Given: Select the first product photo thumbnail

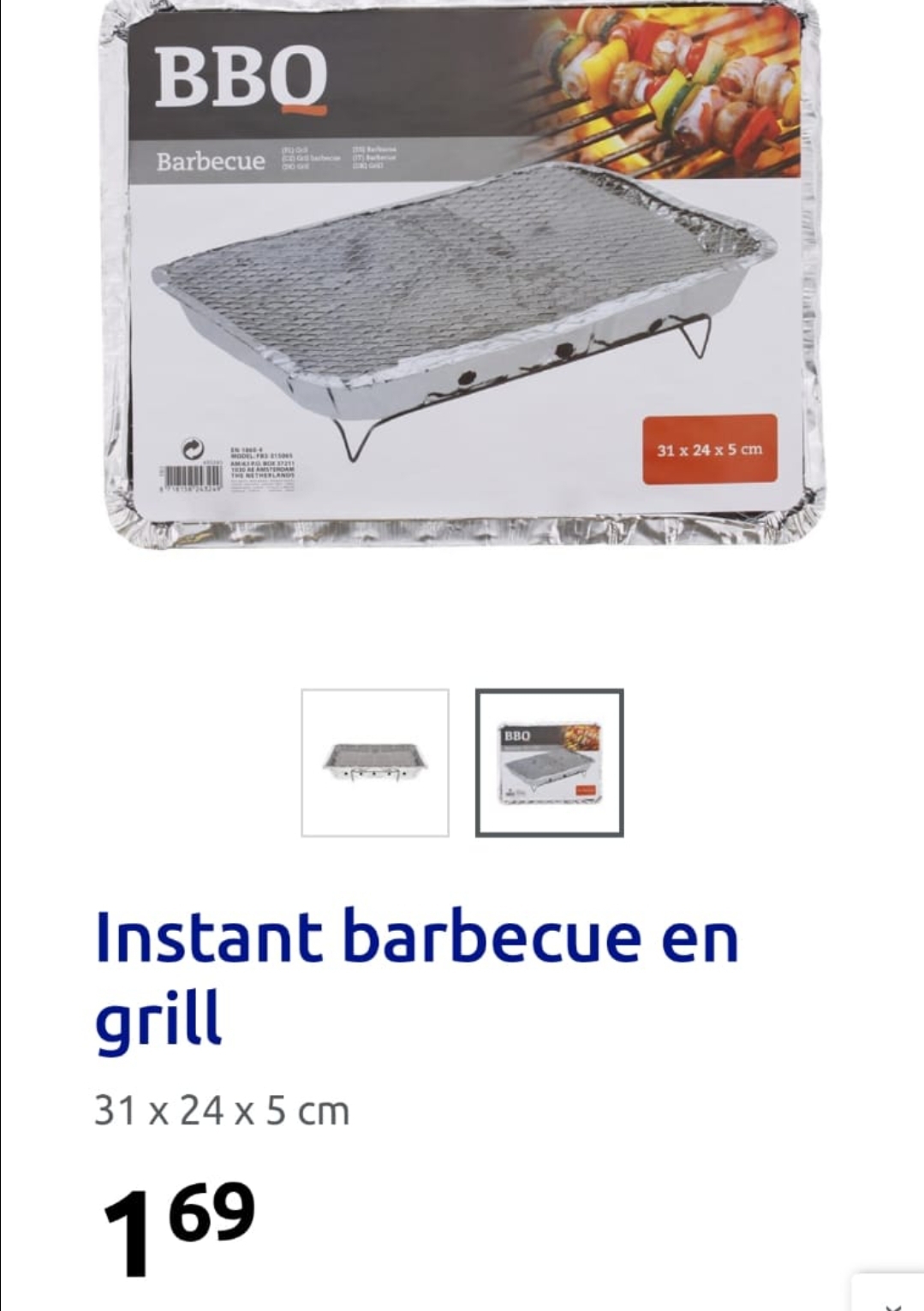Looking at the screenshot, I should (375, 762).
